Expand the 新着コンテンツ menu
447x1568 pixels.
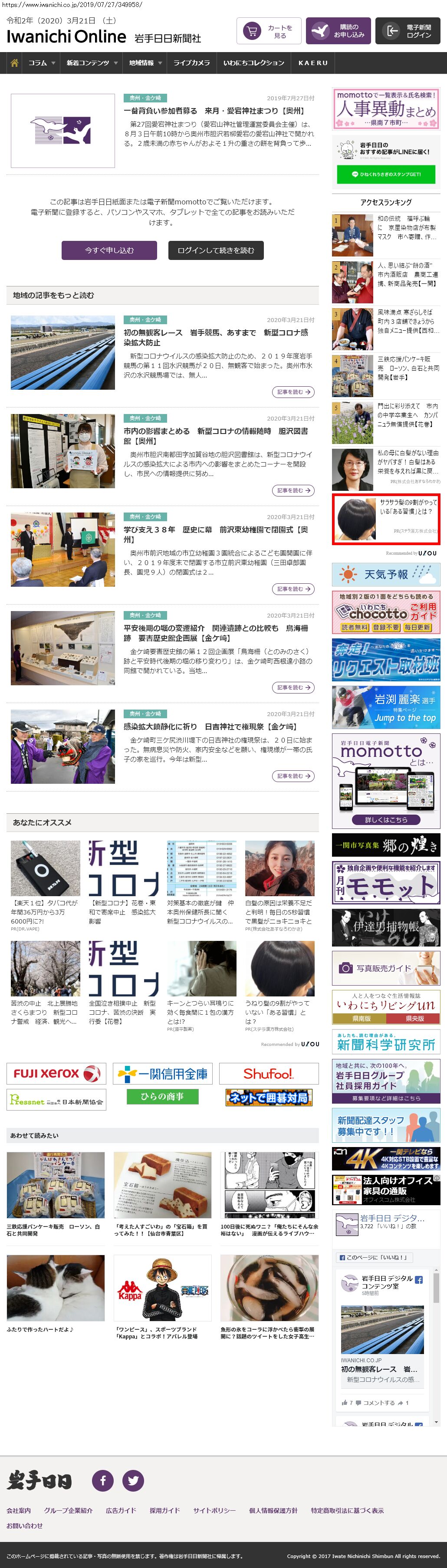[x=92, y=63]
